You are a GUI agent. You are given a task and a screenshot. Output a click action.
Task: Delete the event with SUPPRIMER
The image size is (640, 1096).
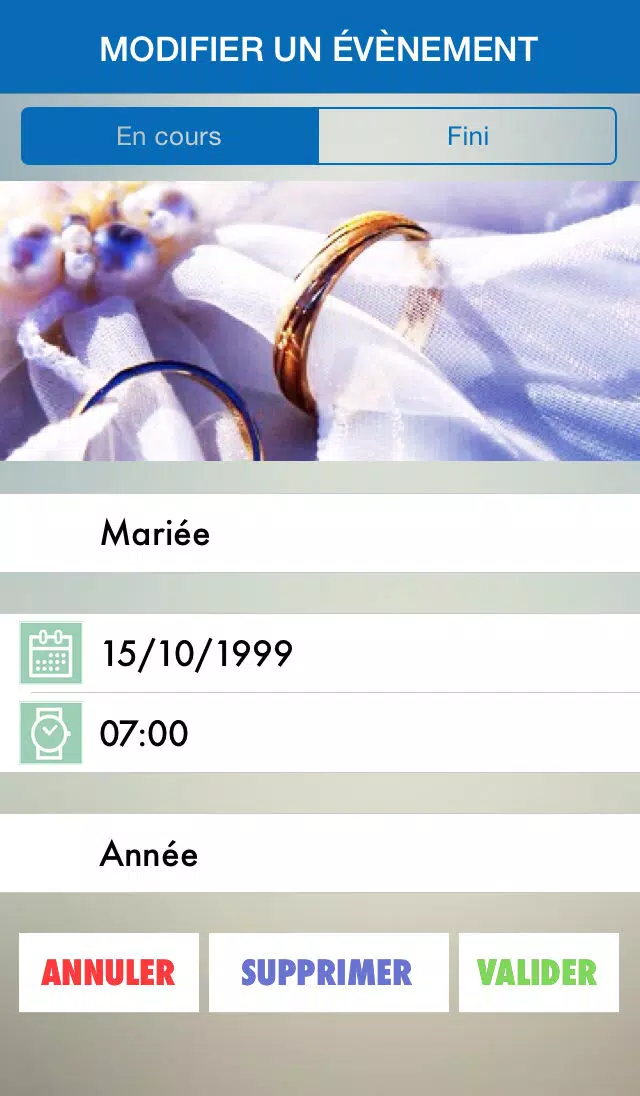pyautogui.click(x=328, y=972)
